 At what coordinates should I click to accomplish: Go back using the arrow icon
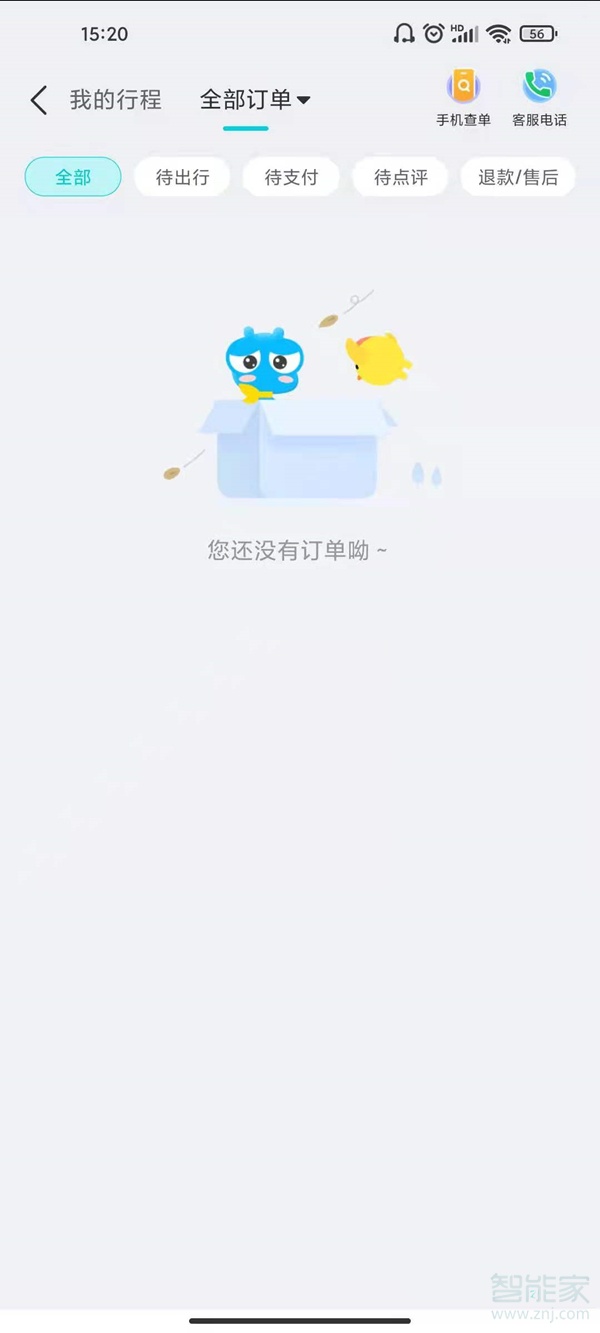coord(39,100)
